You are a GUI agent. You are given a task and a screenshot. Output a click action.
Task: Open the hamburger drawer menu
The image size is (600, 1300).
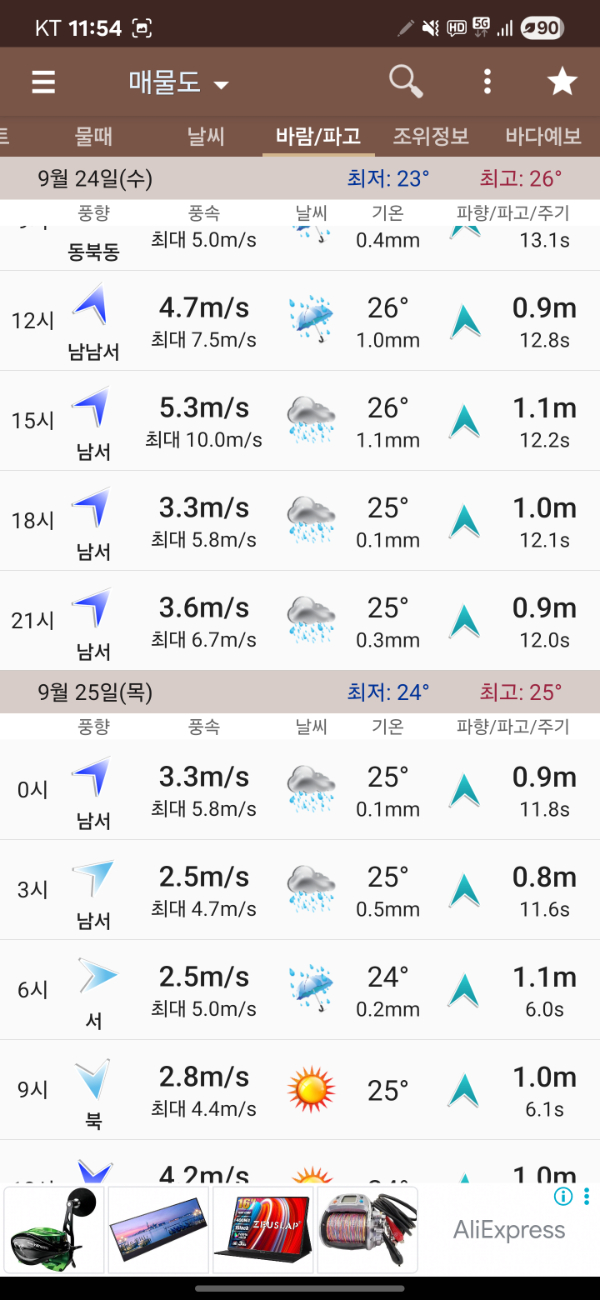click(43, 82)
